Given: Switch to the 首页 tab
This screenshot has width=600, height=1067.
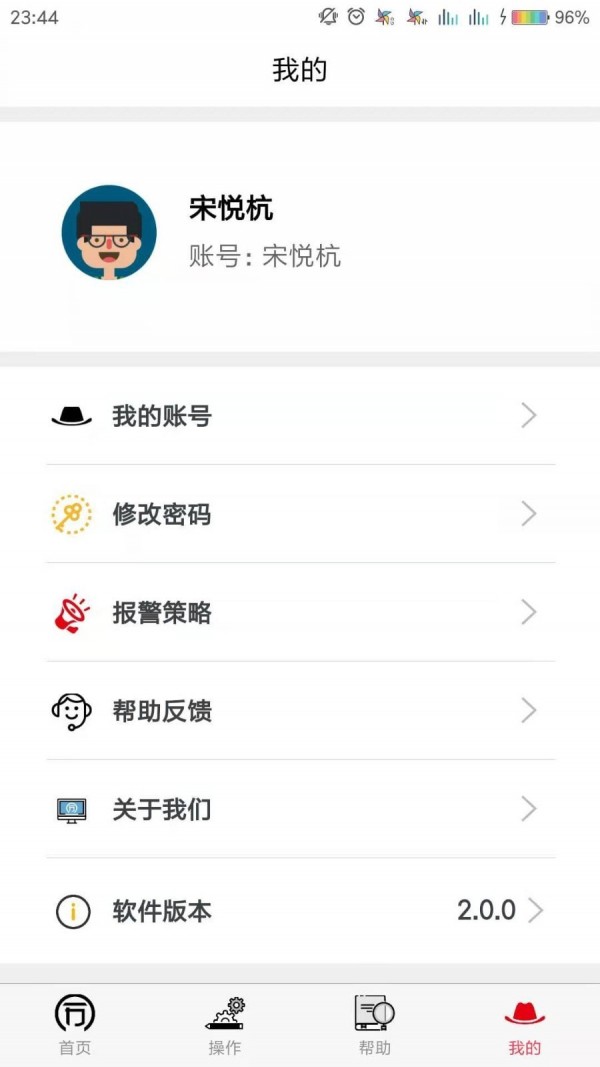Looking at the screenshot, I should [75, 1025].
